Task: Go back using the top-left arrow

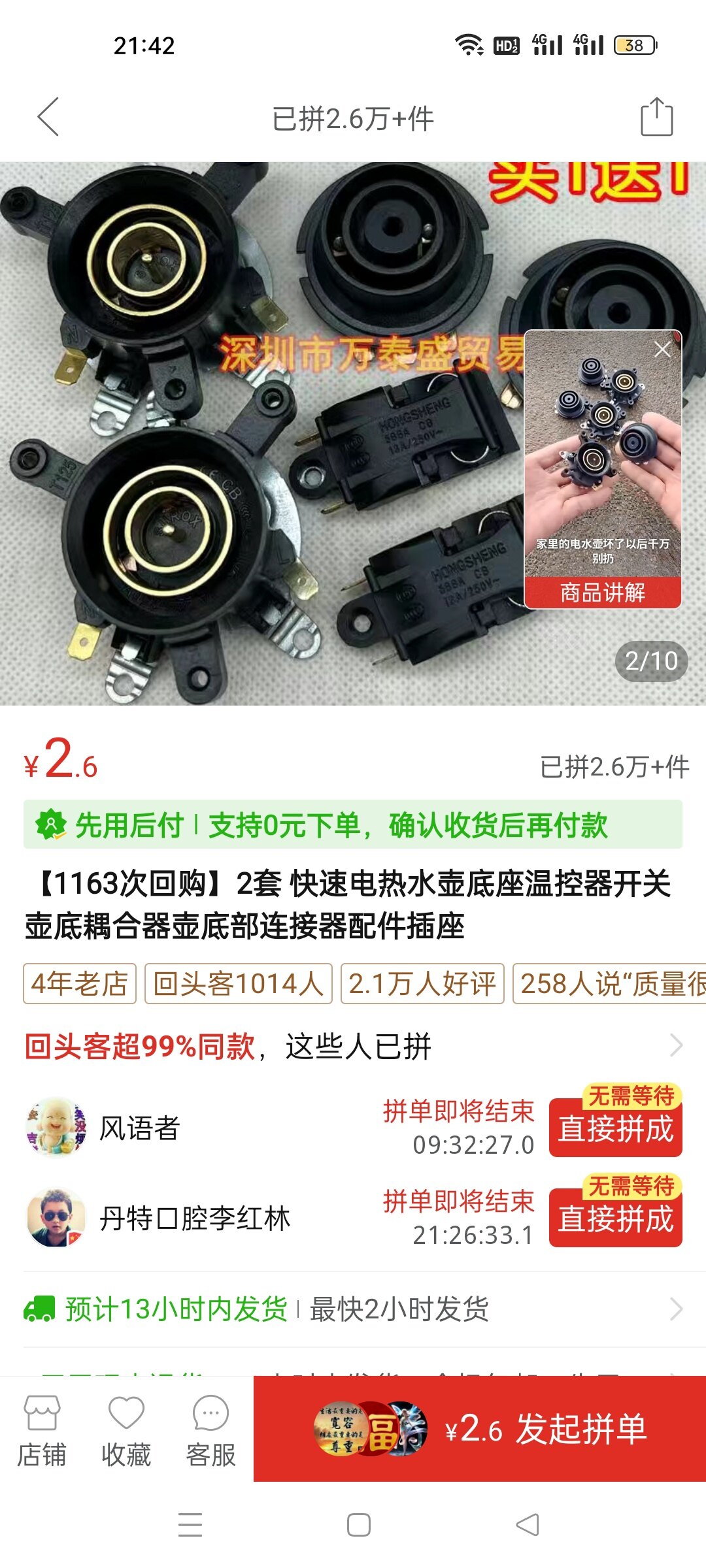Action: [x=48, y=117]
